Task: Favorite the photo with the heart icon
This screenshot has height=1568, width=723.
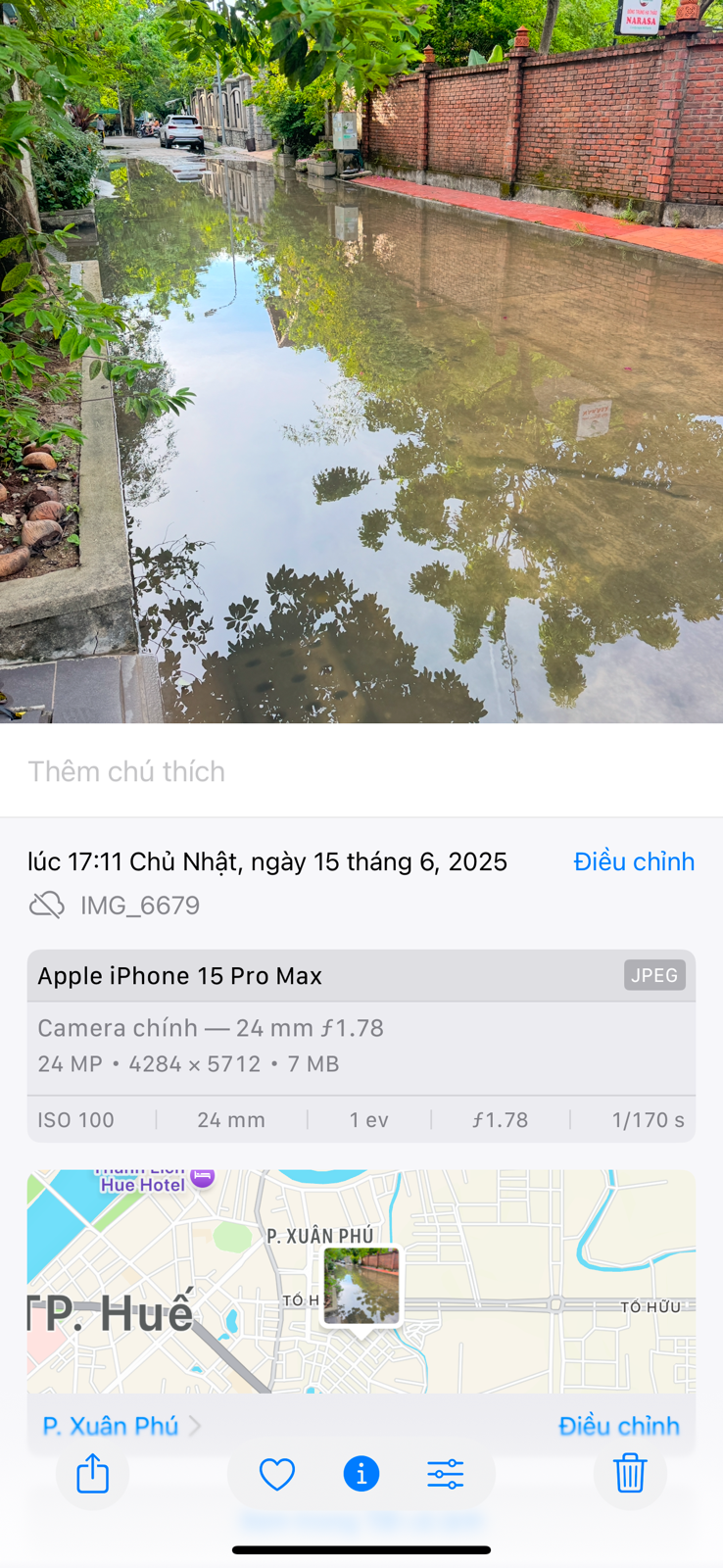Action: [277, 1473]
